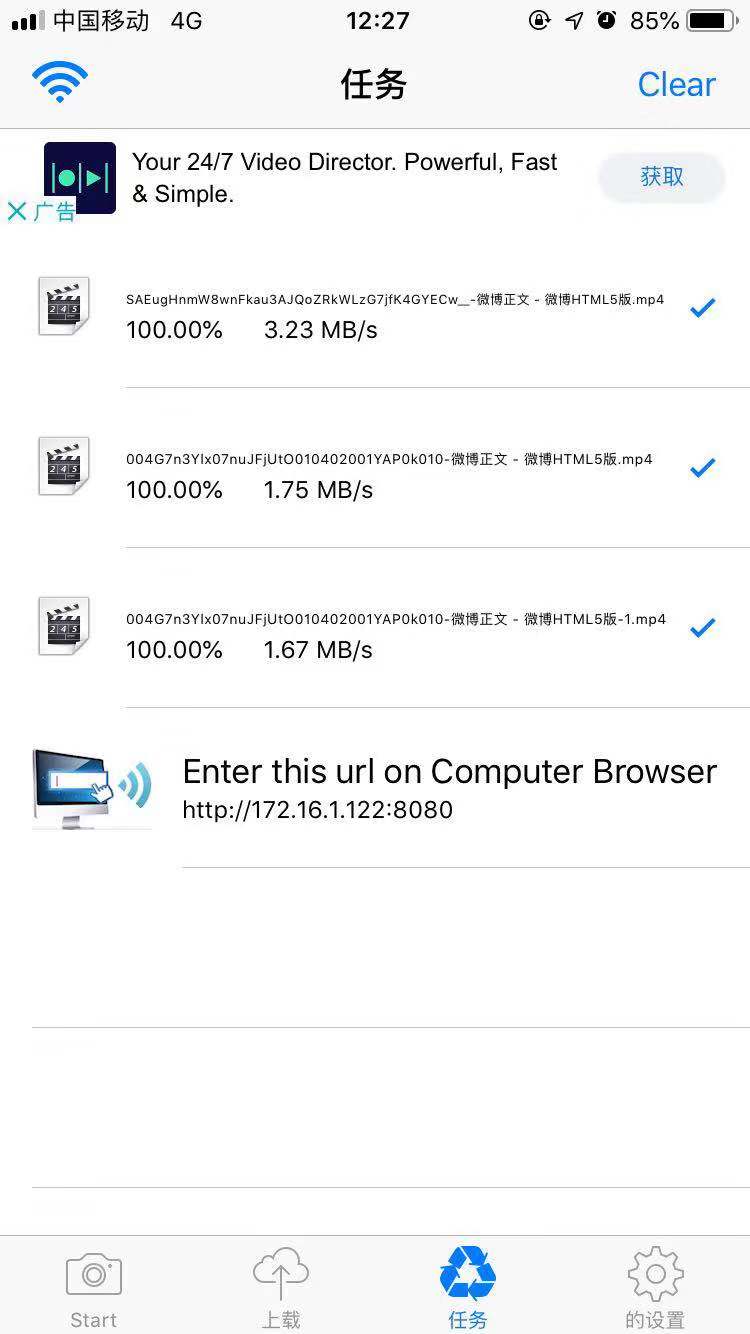The height and width of the screenshot is (1334, 750).
Task: Open the Start camera tab icon
Action: click(93, 1274)
